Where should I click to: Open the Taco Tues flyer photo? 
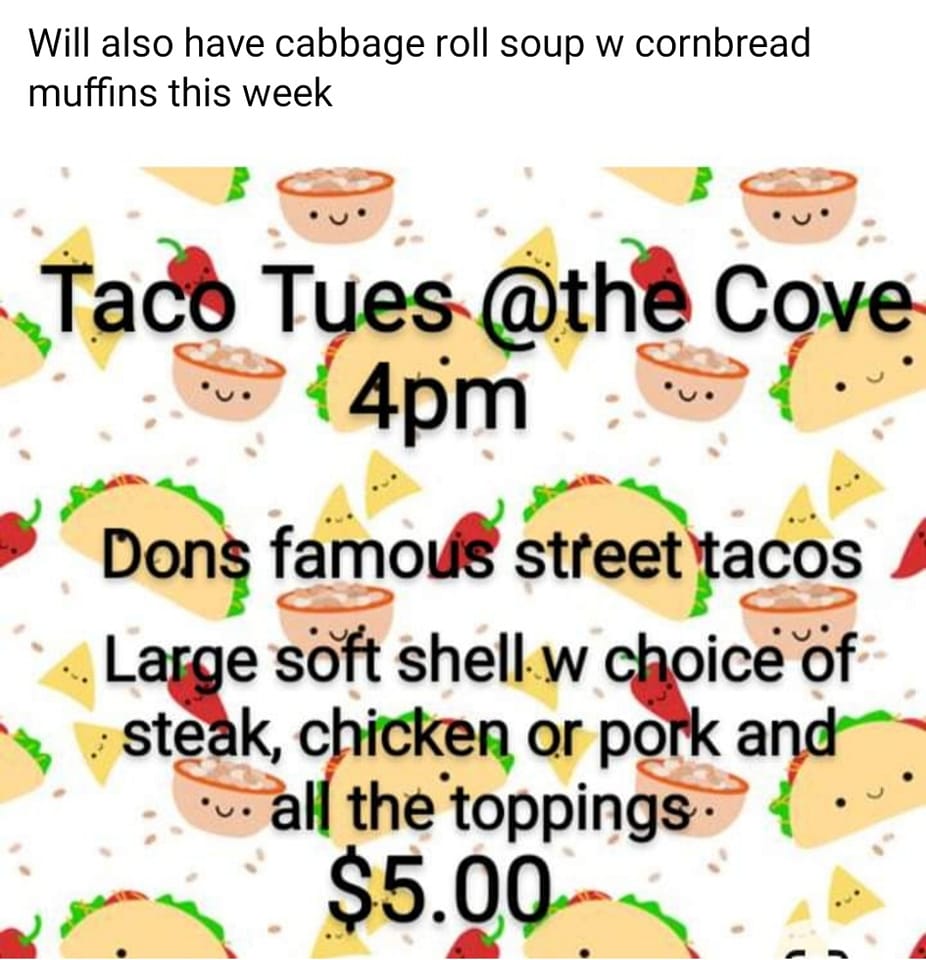[x=463, y=560]
